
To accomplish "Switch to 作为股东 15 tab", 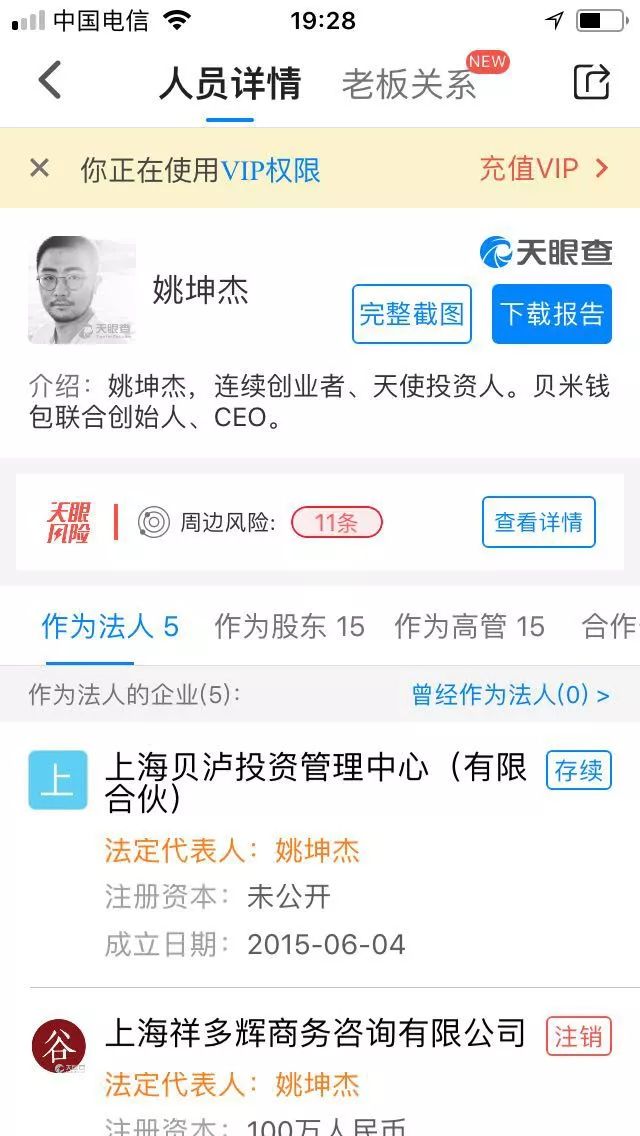I will pos(289,627).
